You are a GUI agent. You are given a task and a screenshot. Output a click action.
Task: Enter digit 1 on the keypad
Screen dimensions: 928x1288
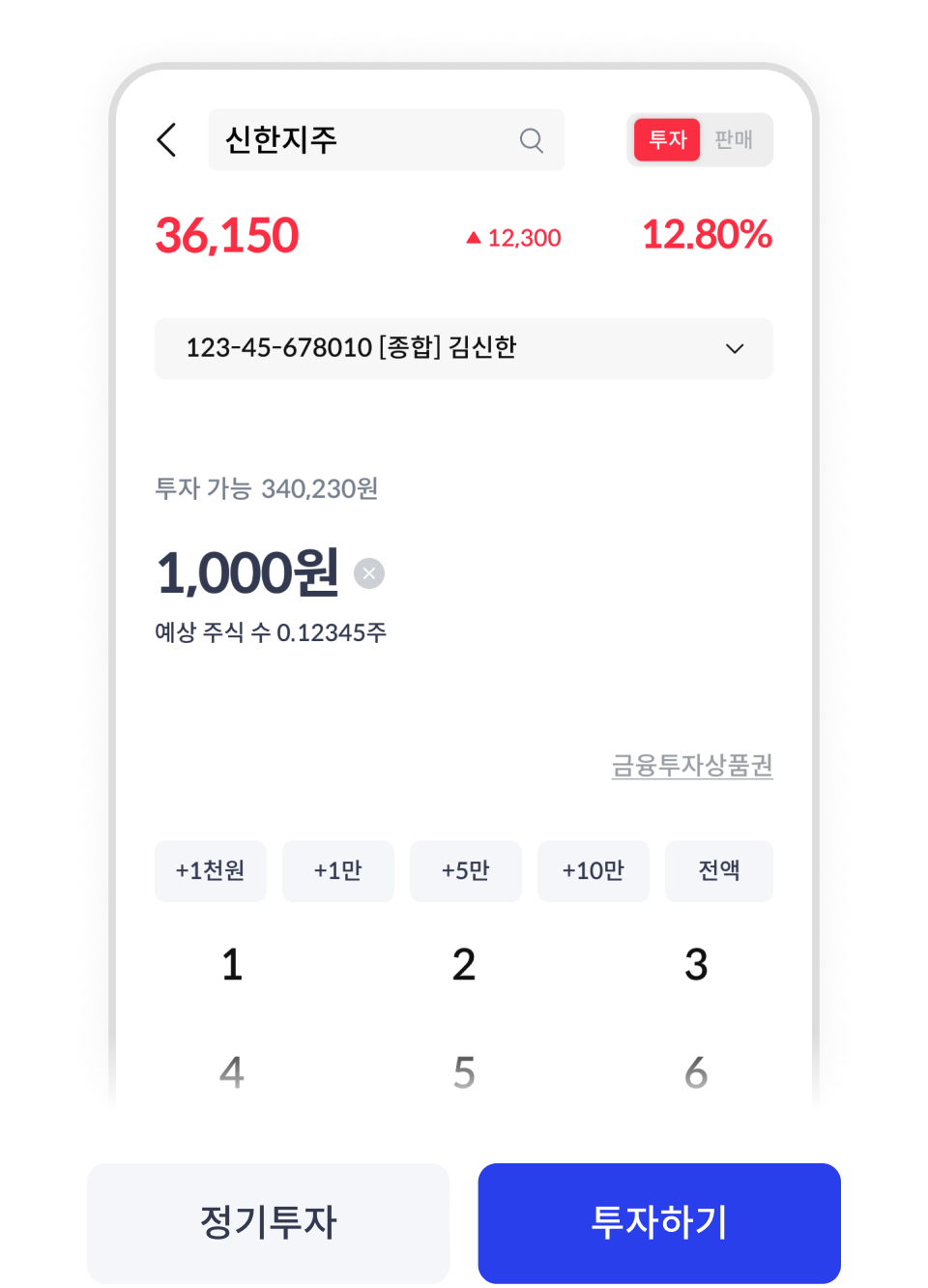tap(232, 965)
